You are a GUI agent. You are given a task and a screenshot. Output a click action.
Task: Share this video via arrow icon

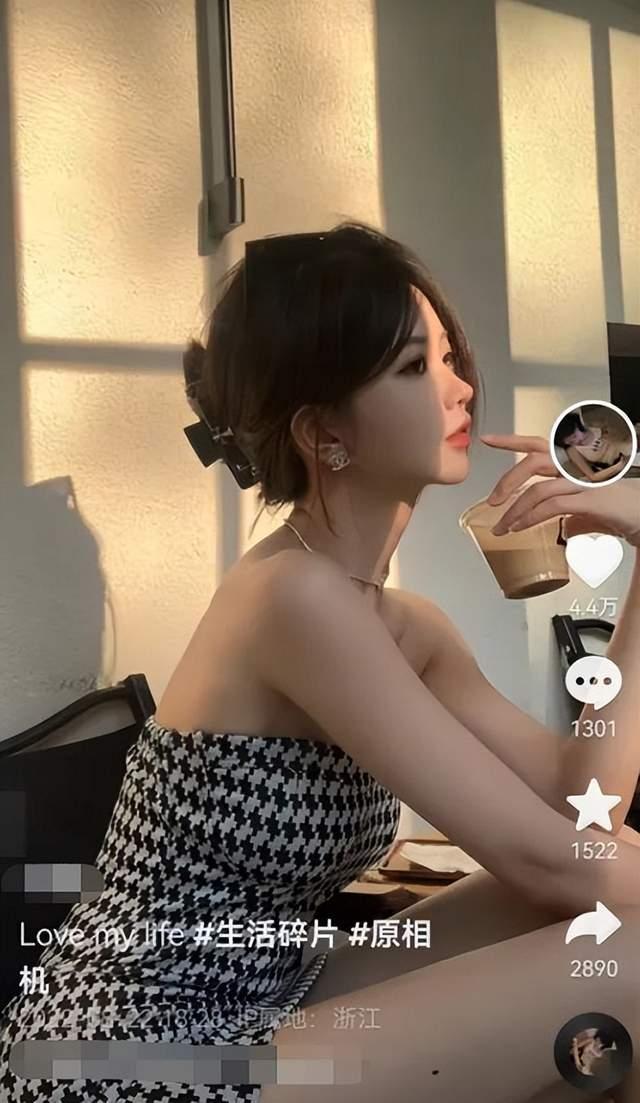[594, 925]
